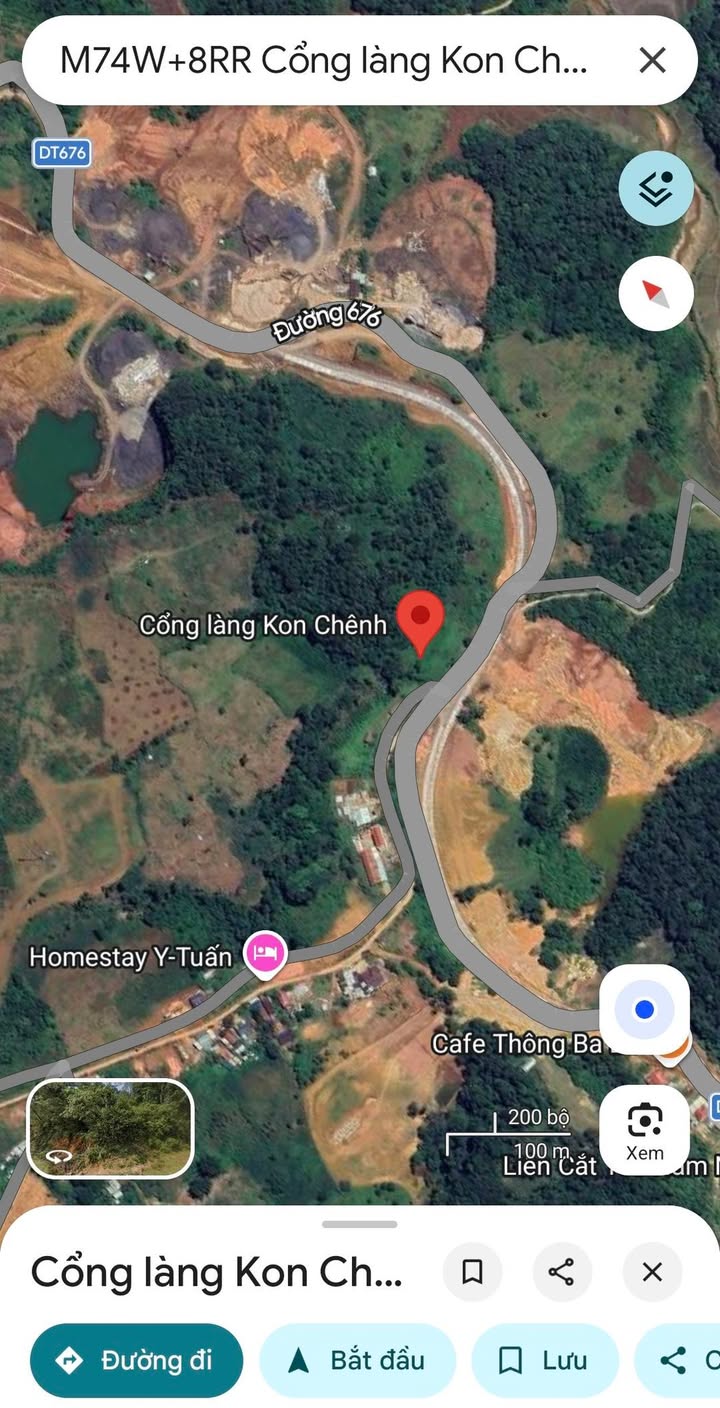Select the Homestay Y-Tuấn pin
This screenshot has width=720, height=1408.
pyautogui.click(x=266, y=955)
